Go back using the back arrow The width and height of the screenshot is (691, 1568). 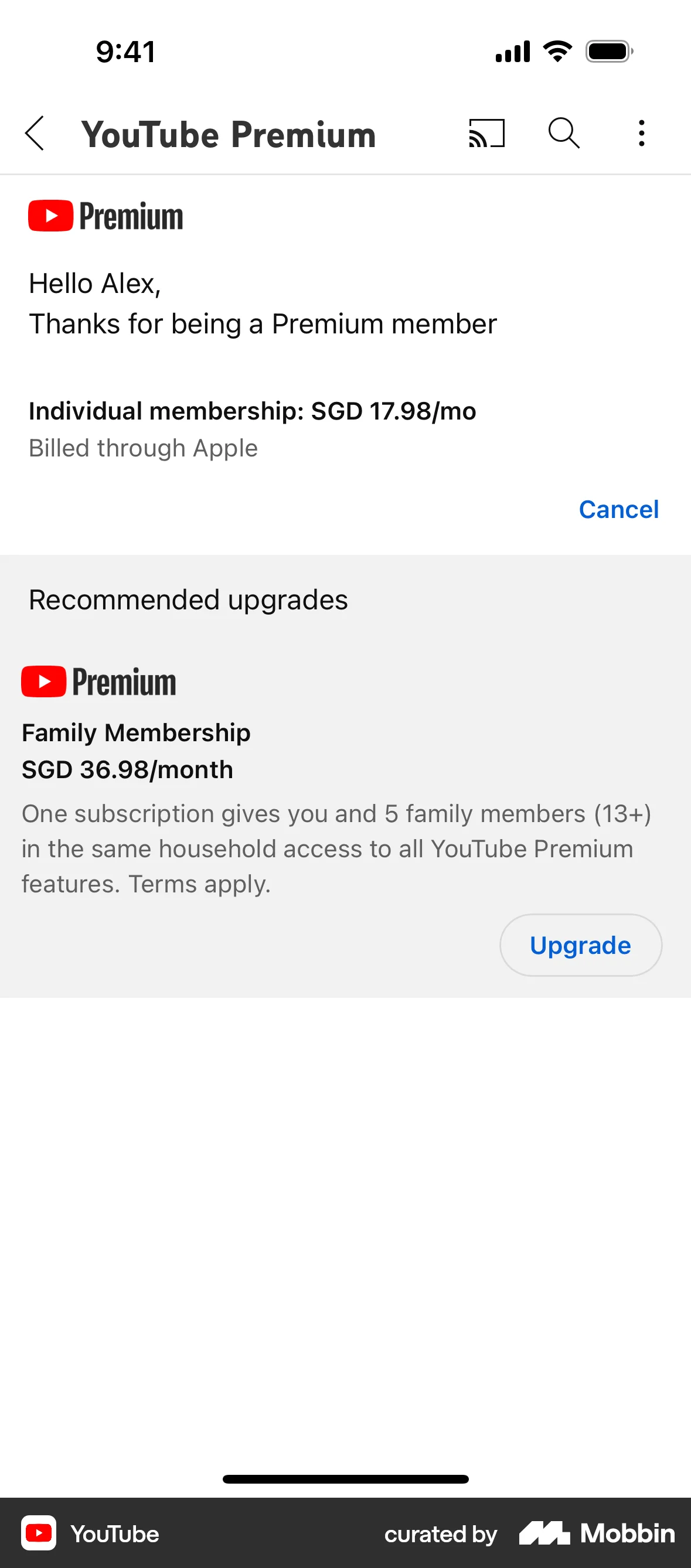pos(35,134)
